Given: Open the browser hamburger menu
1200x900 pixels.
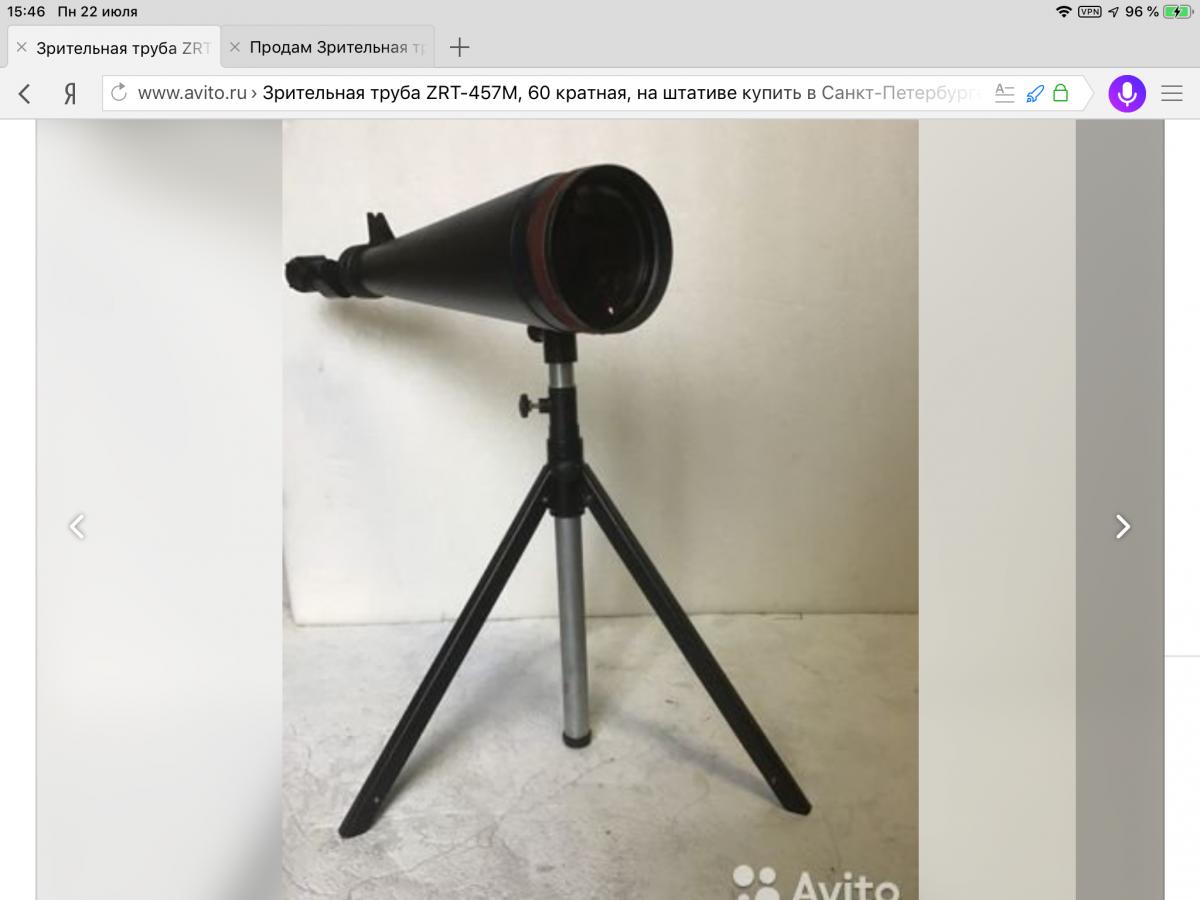Looking at the screenshot, I should pyautogui.click(x=1172, y=94).
